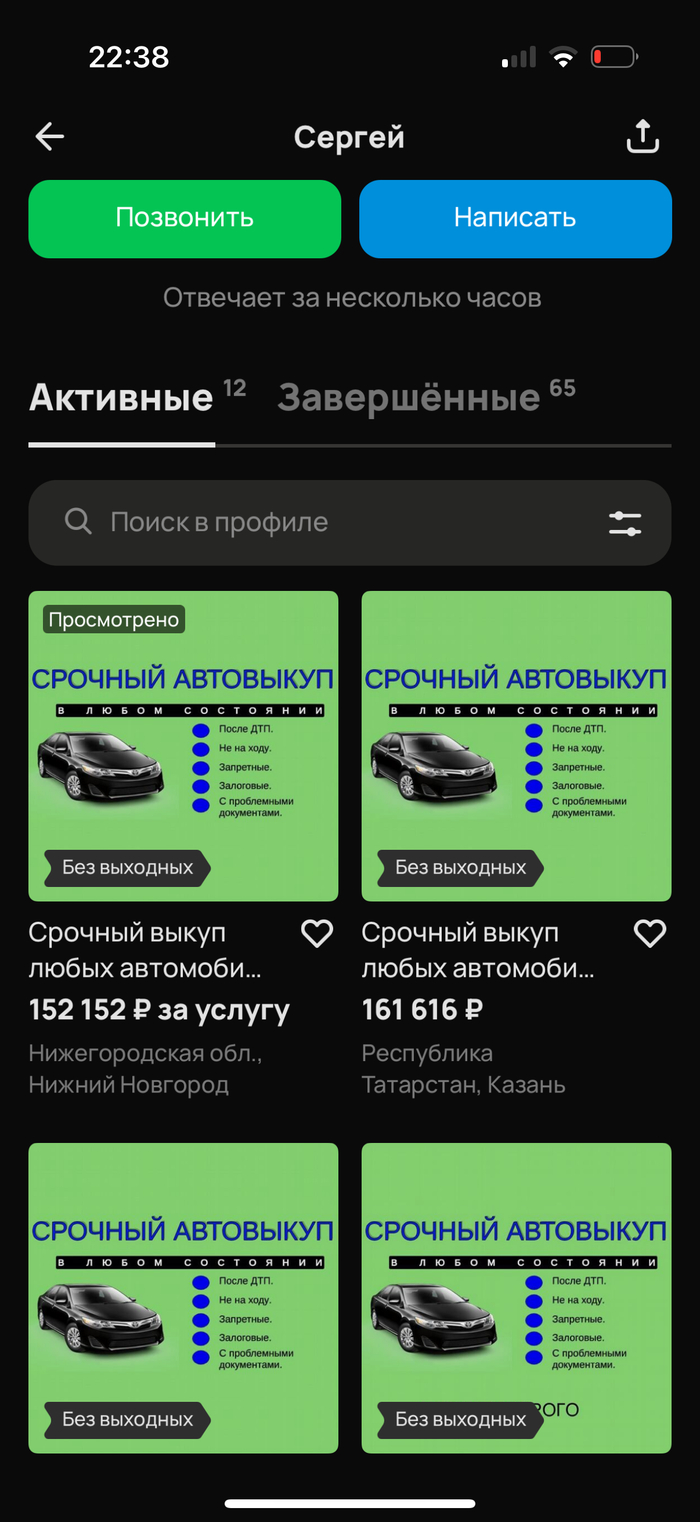Add the 152 152 ₽ listing to favorites
700x1522 pixels.
317,934
